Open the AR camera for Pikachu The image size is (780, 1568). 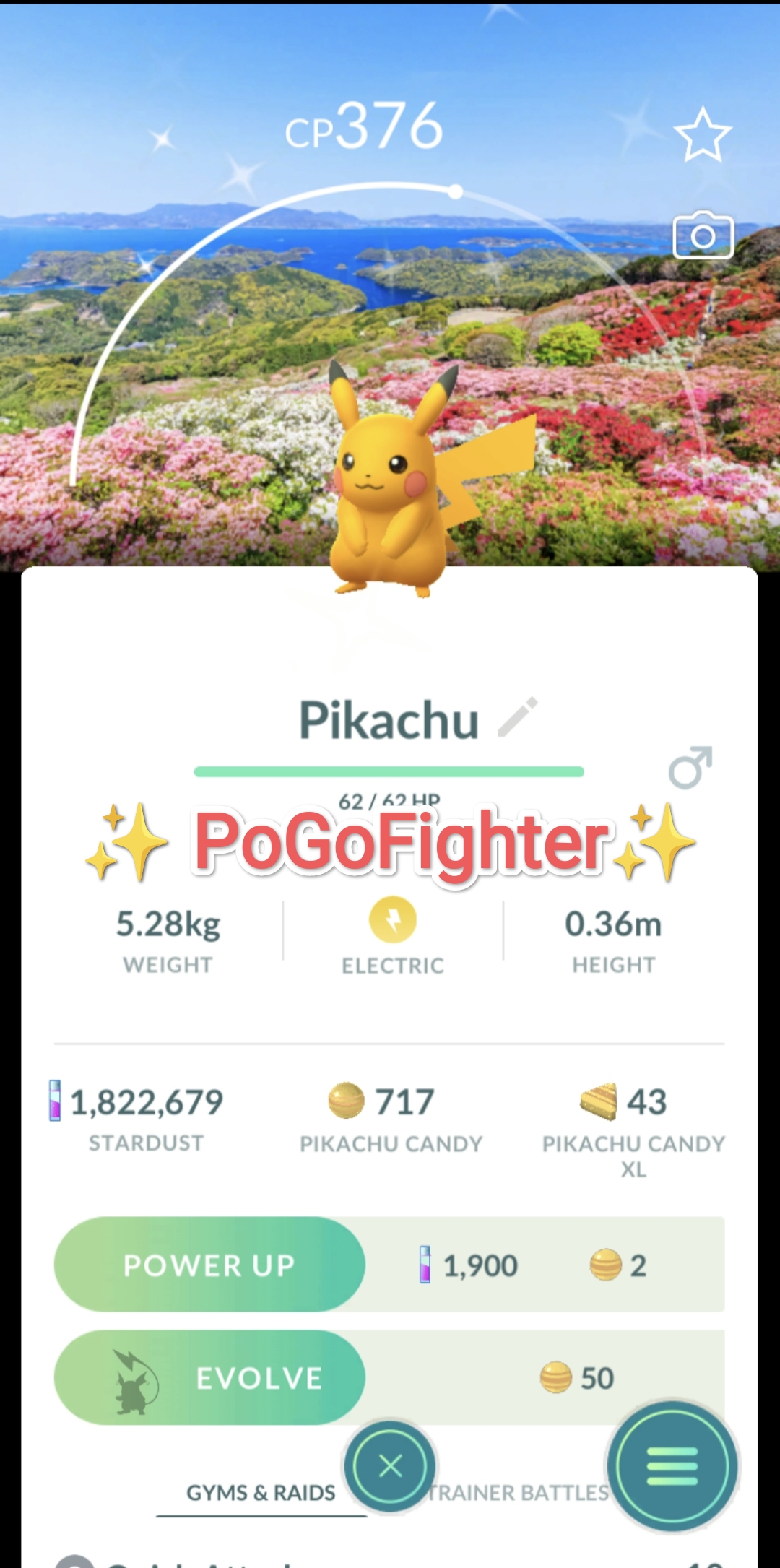[703, 235]
